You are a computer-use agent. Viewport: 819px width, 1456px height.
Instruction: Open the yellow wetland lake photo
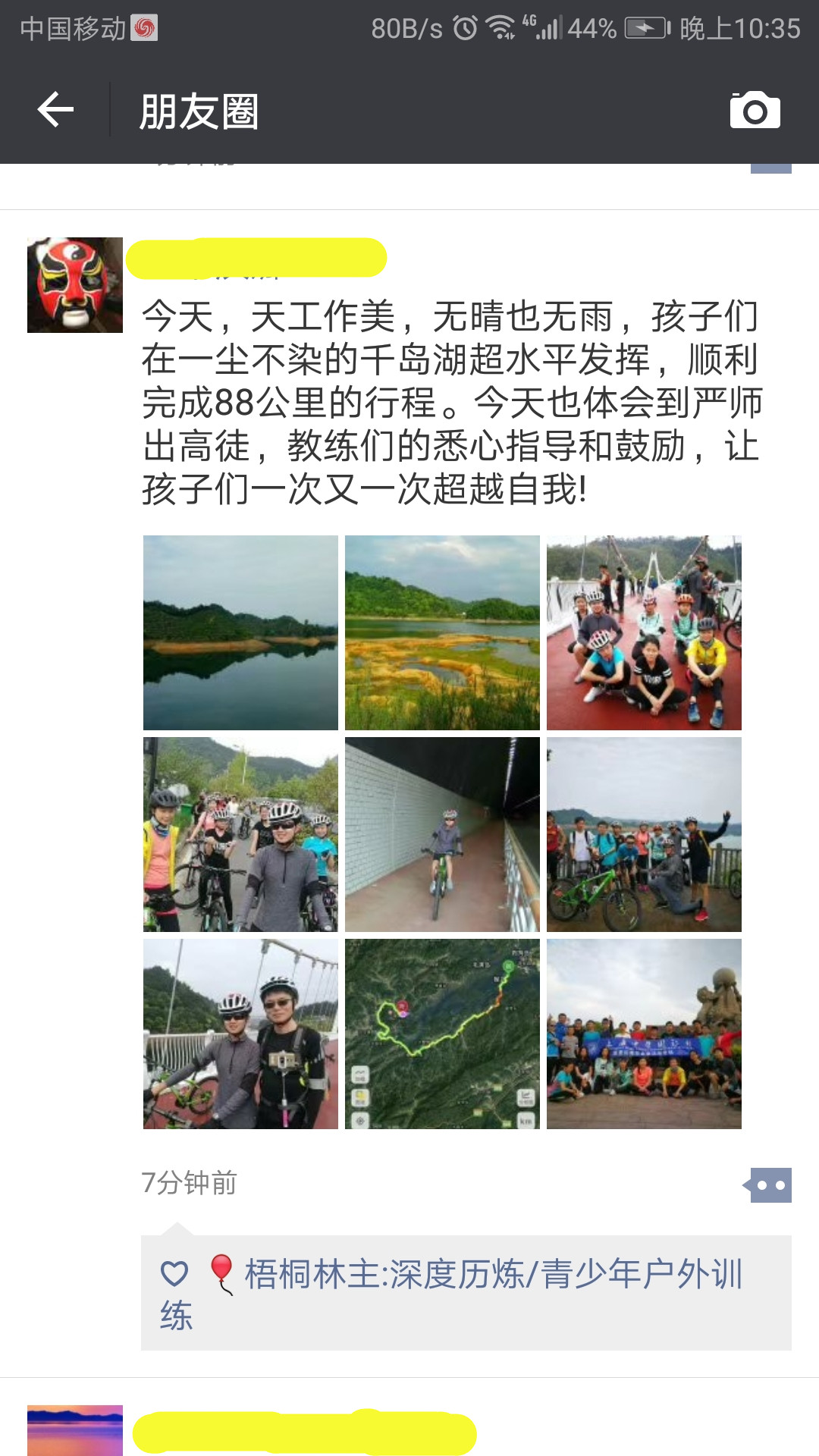[442, 632]
